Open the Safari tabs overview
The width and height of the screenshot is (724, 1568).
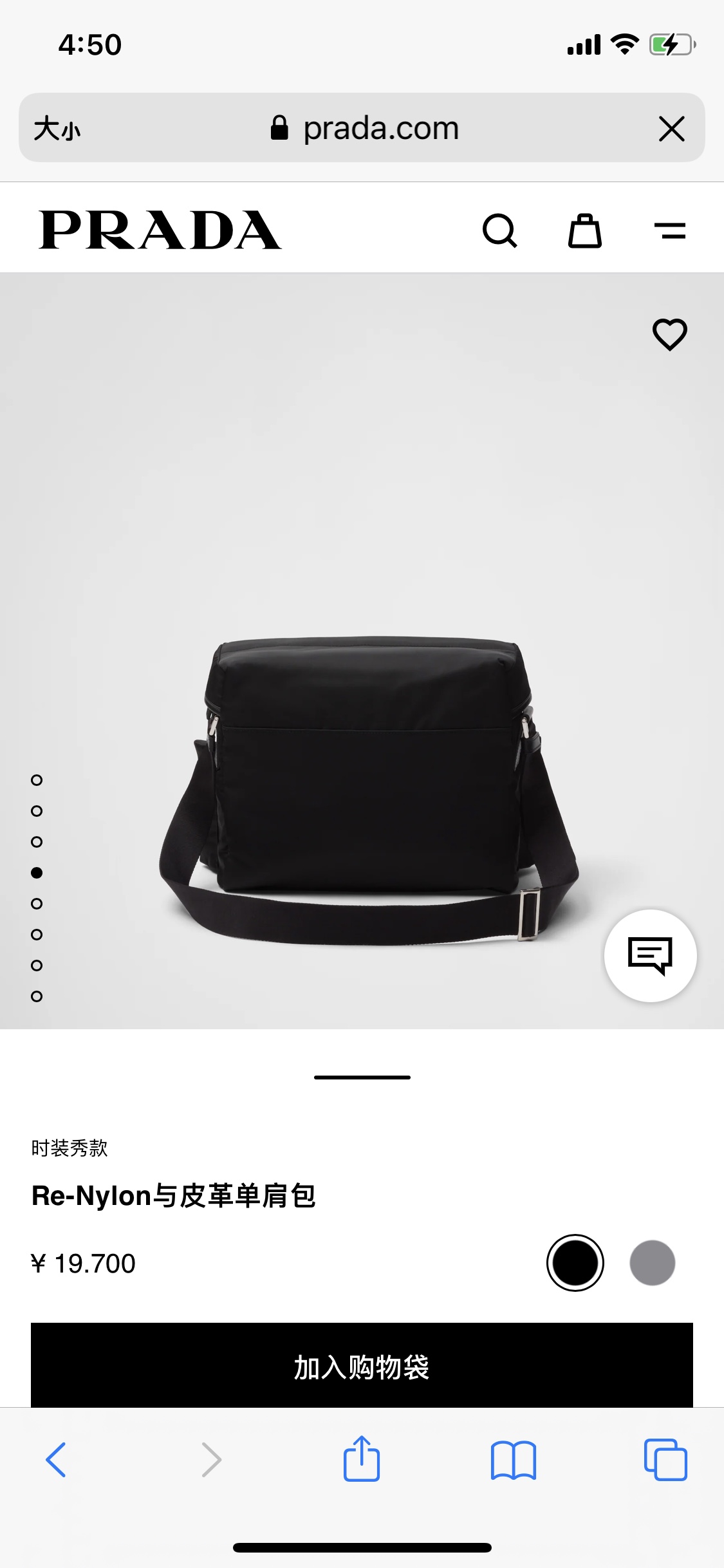tap(665, 1459)
